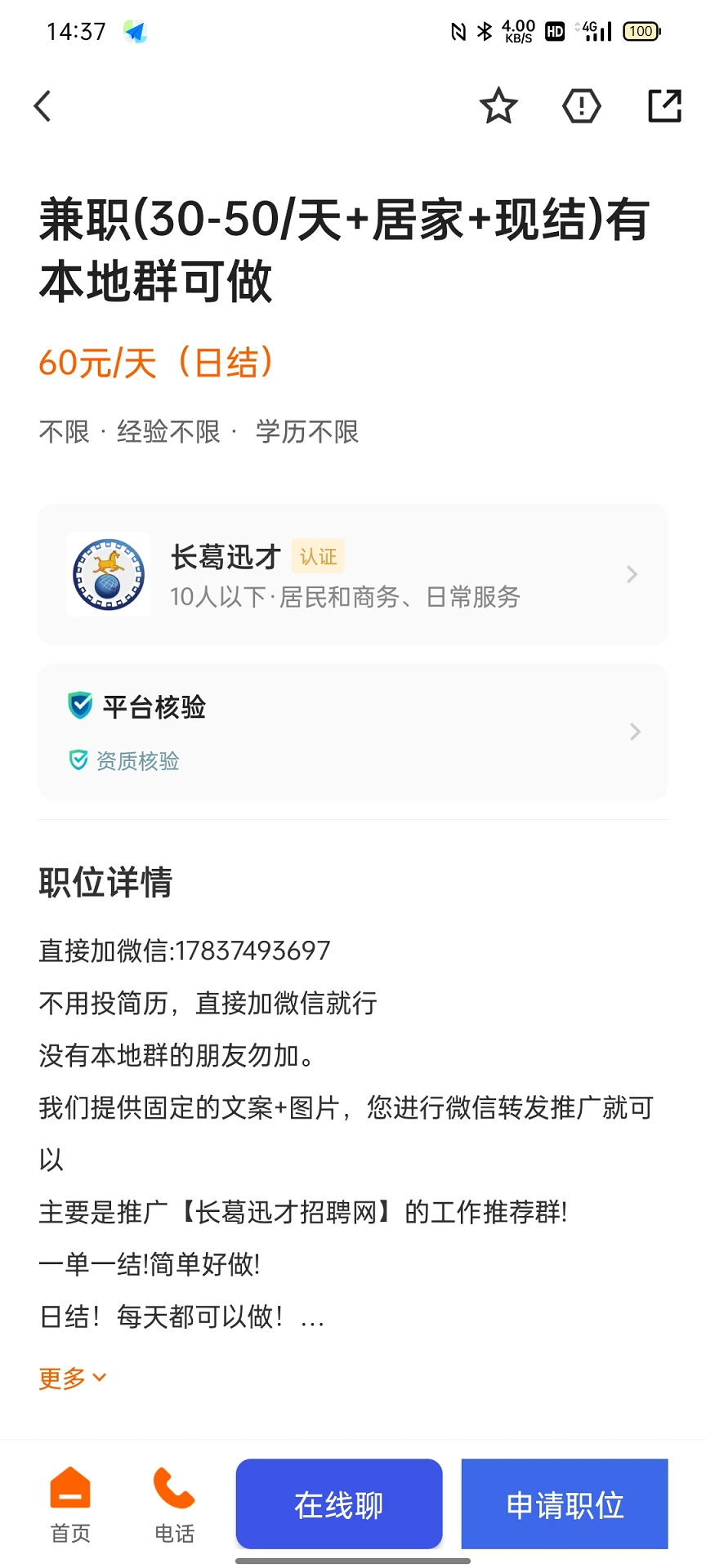Image resolution: width=706 pixels, height=1568 pixels.
Task: Open company details via right chevron
Action: [x=631, y=574]
